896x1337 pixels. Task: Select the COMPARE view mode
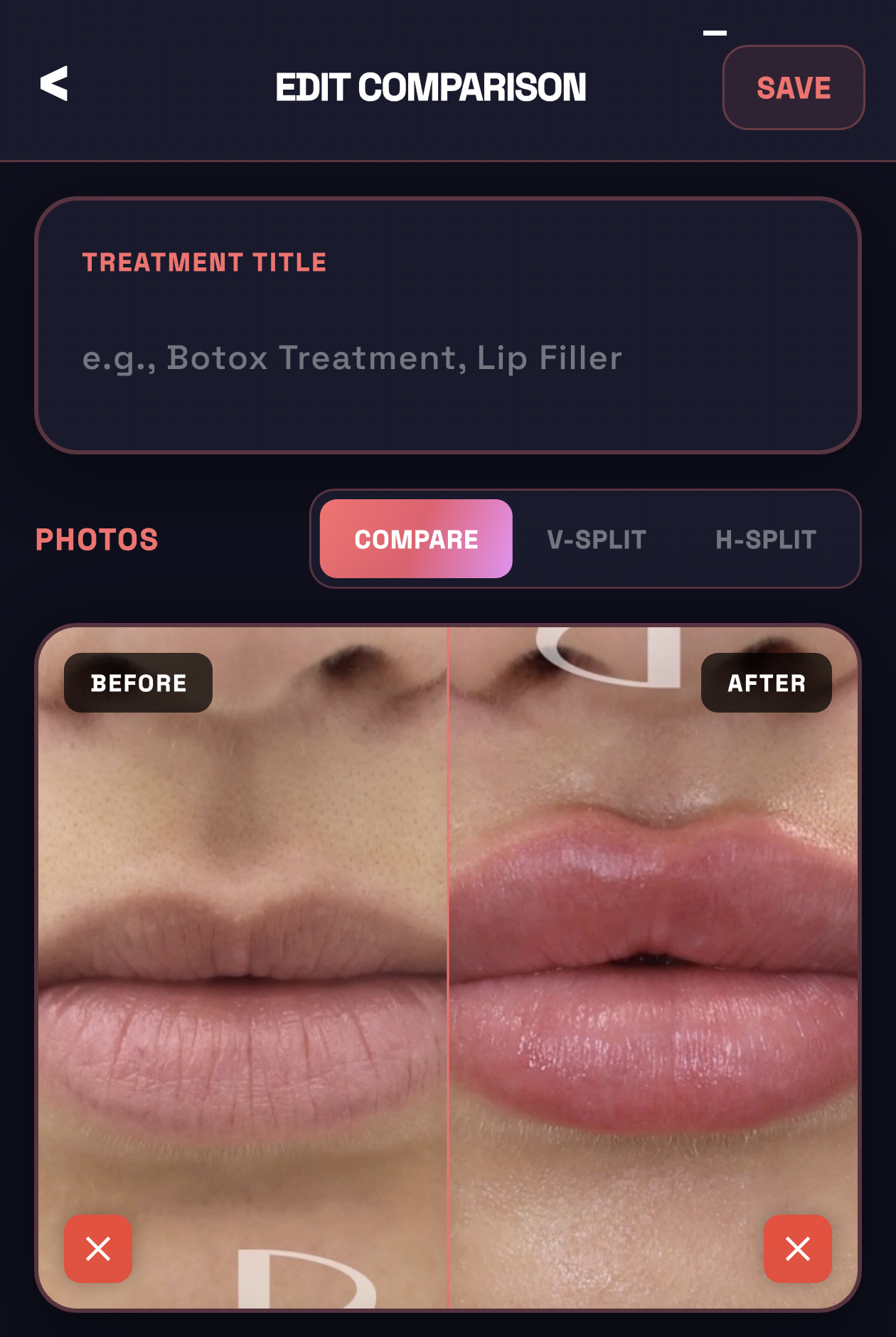click(417, 538)
